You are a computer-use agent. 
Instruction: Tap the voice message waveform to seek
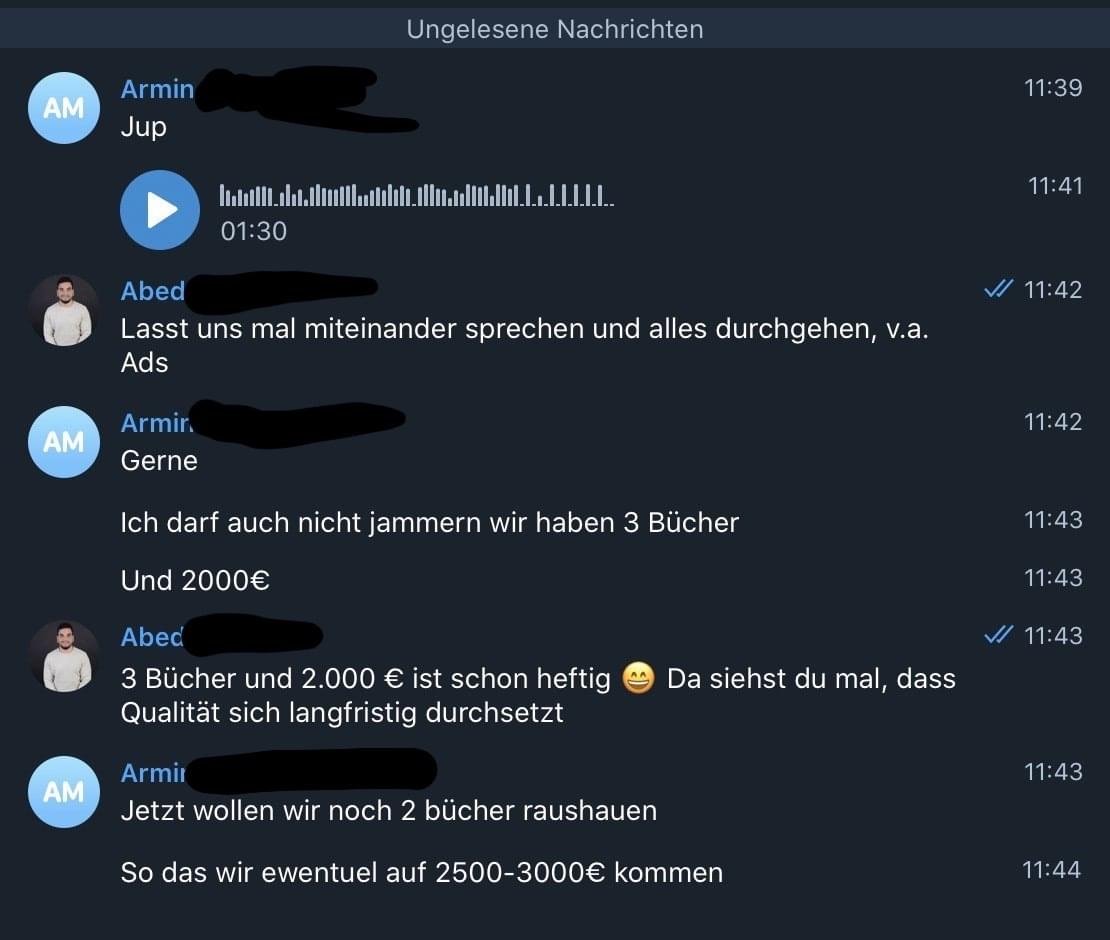point(415,195)
